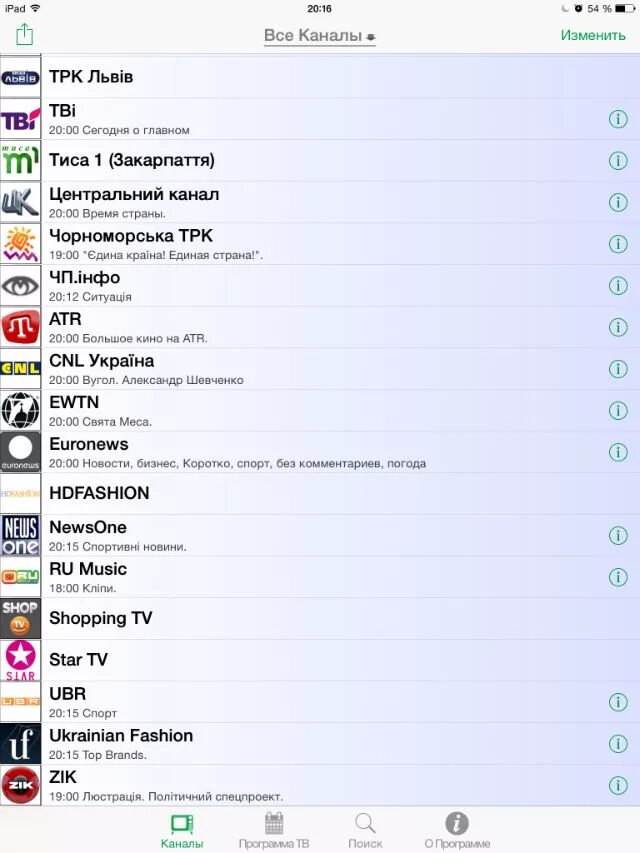This screenshot has height=853, width=640.
Task: Open the Все Каналы dropdown
Action: tap(319, 36)
